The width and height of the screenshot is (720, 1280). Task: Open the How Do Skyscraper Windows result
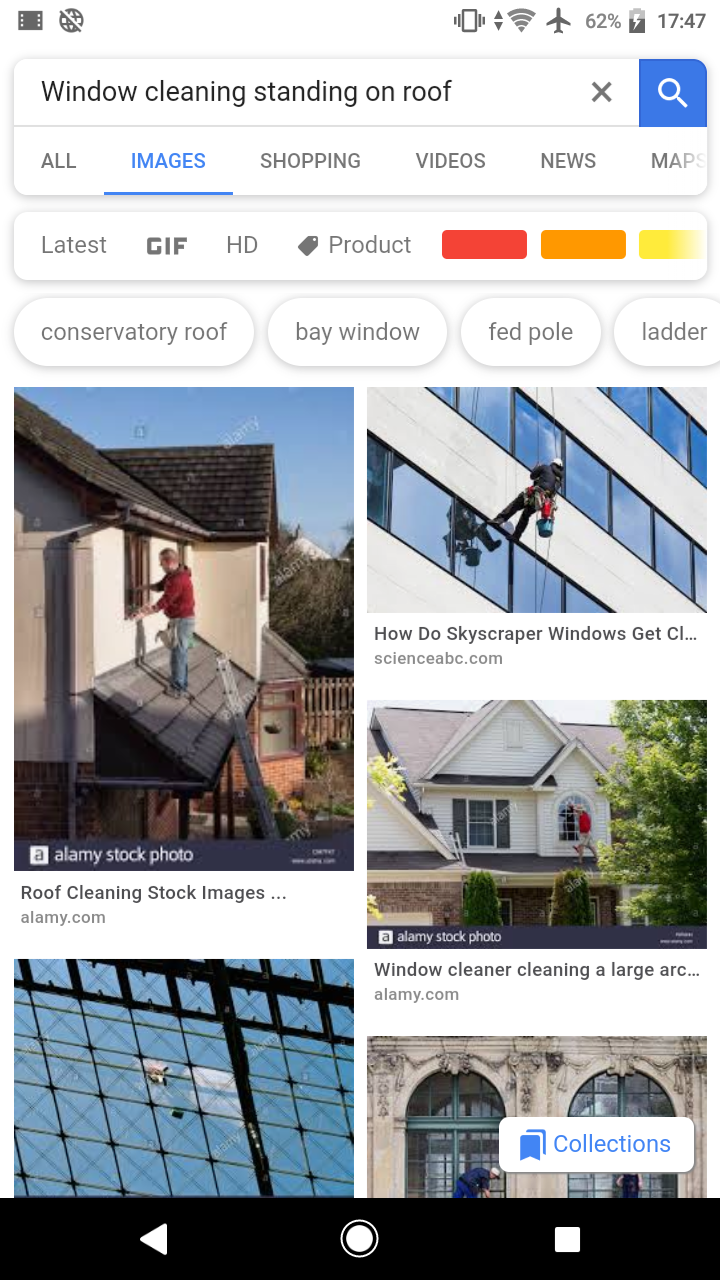pyautogui.click(x=536, y=500)
